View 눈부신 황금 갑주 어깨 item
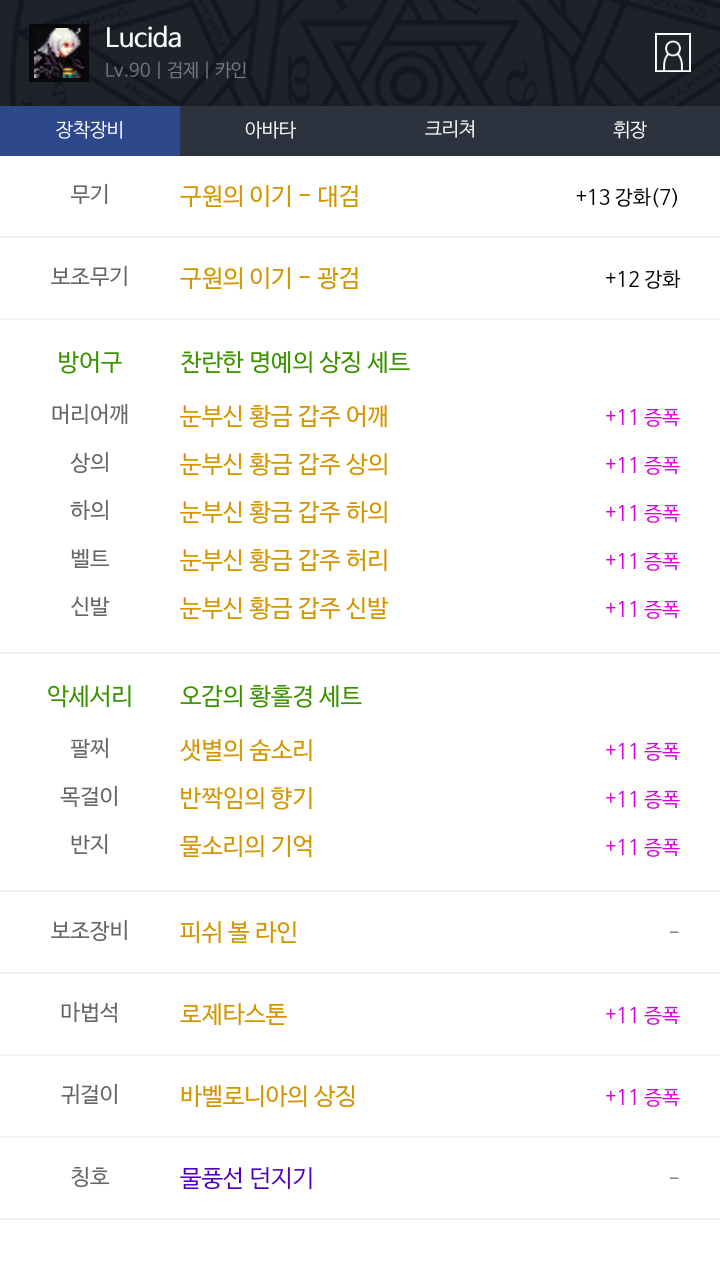Screen dimensions: 720x1280 284,416
